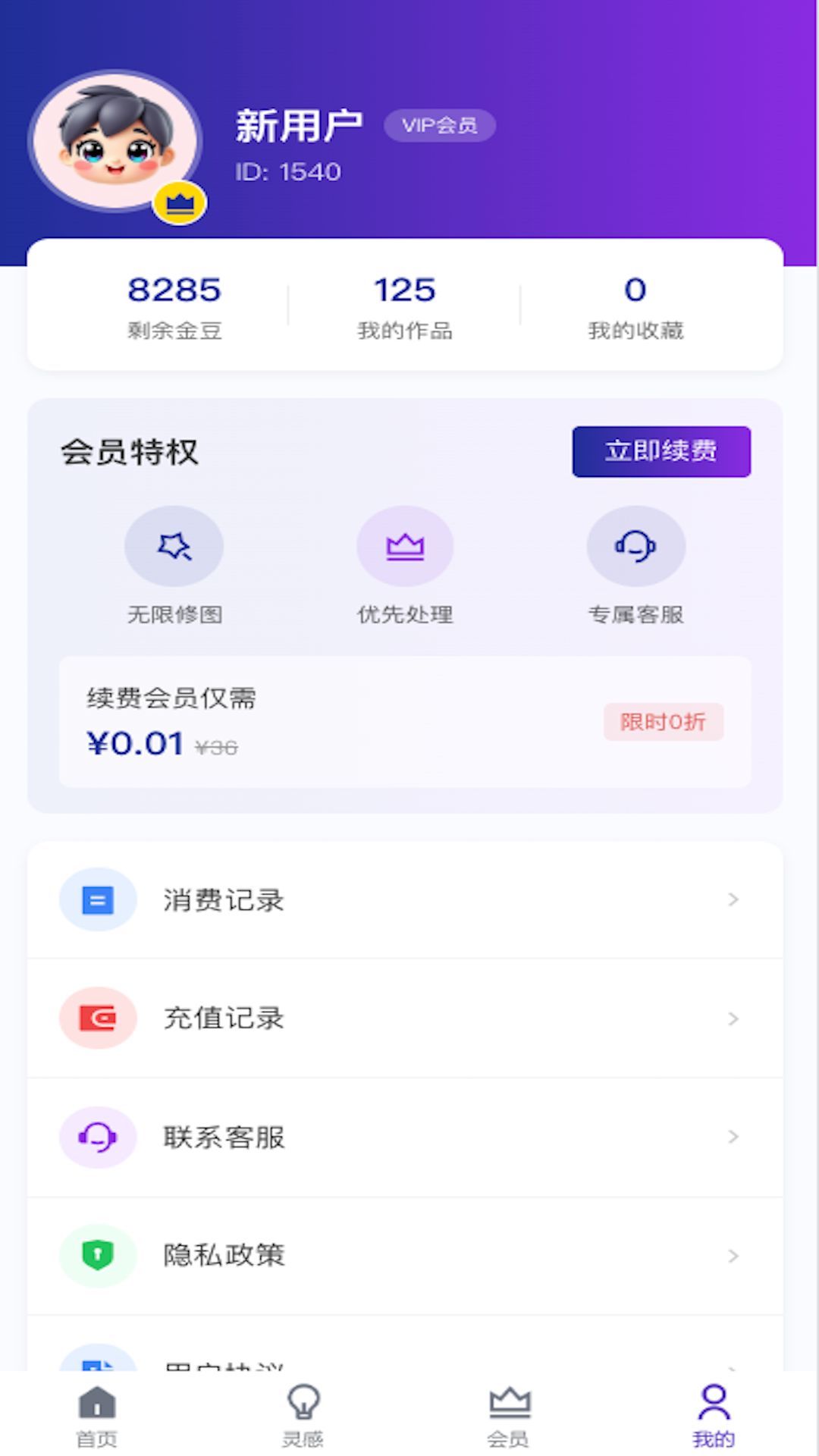Open the 用户协议 list item
Screen dimensions: 819x1456
(303, 1365)
